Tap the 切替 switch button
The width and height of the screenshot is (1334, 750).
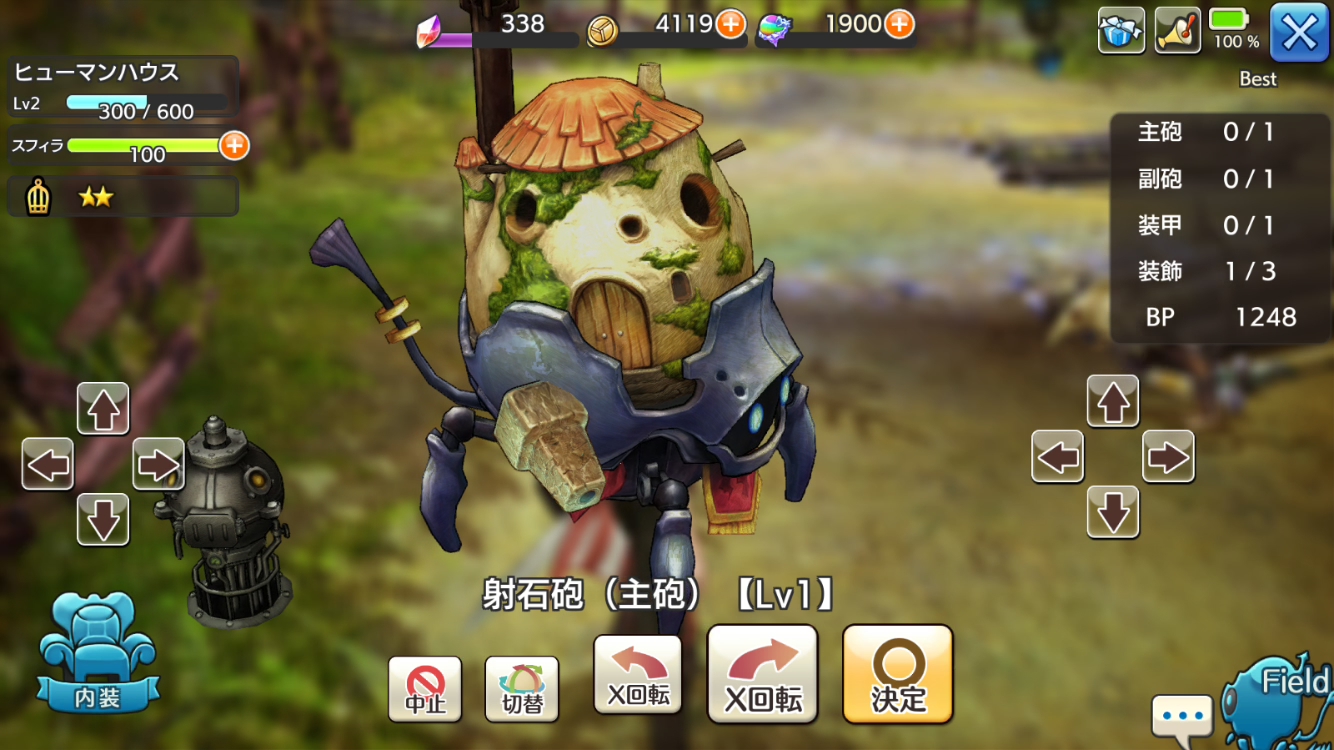click(x=522, y=688)
